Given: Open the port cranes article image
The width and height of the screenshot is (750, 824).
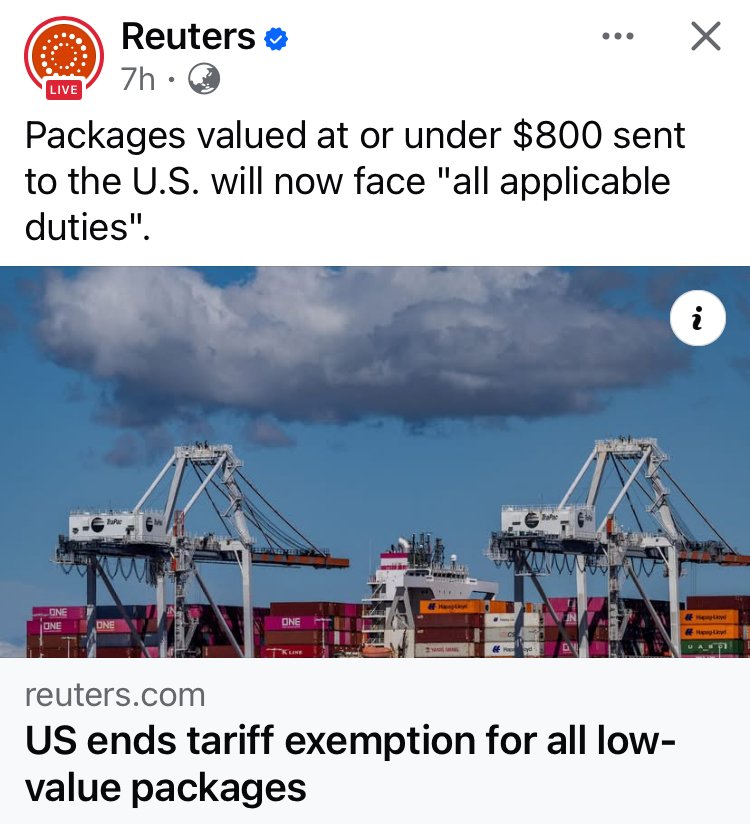Looking at the screenshot, I should (x=375, y=480).
